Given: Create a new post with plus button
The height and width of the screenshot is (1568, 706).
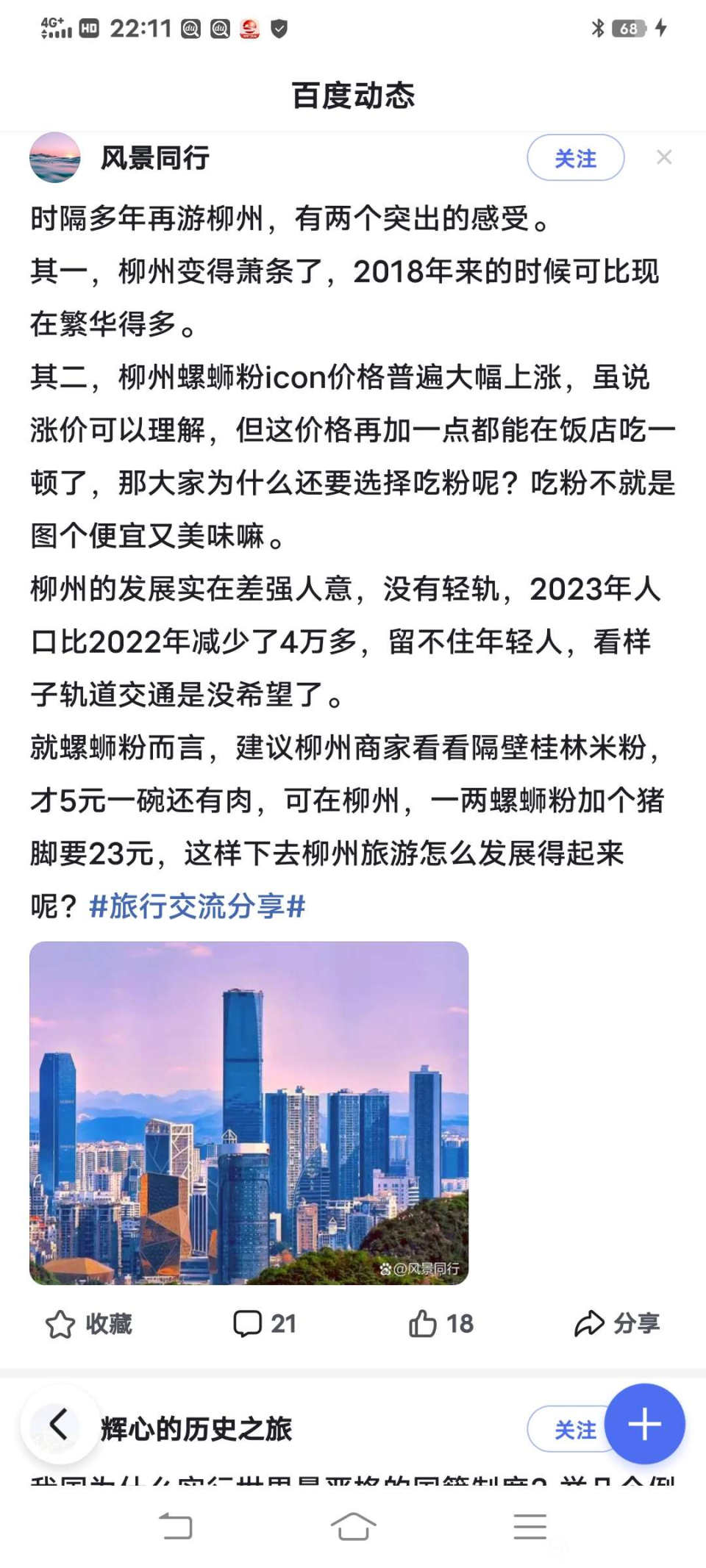Looking at the screenshot, I should (644, 1424).
